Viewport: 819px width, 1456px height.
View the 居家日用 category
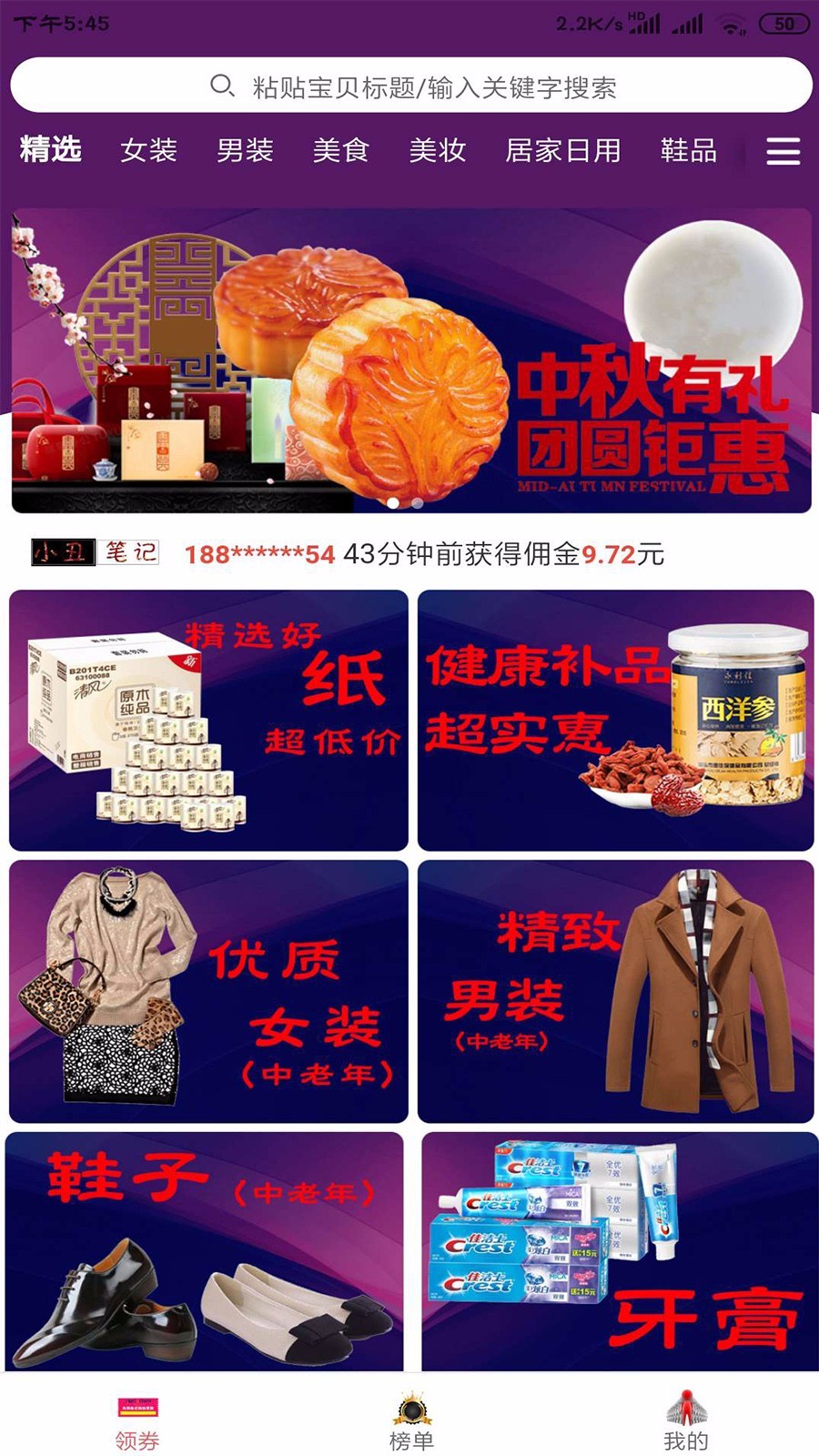pos(562,150)
